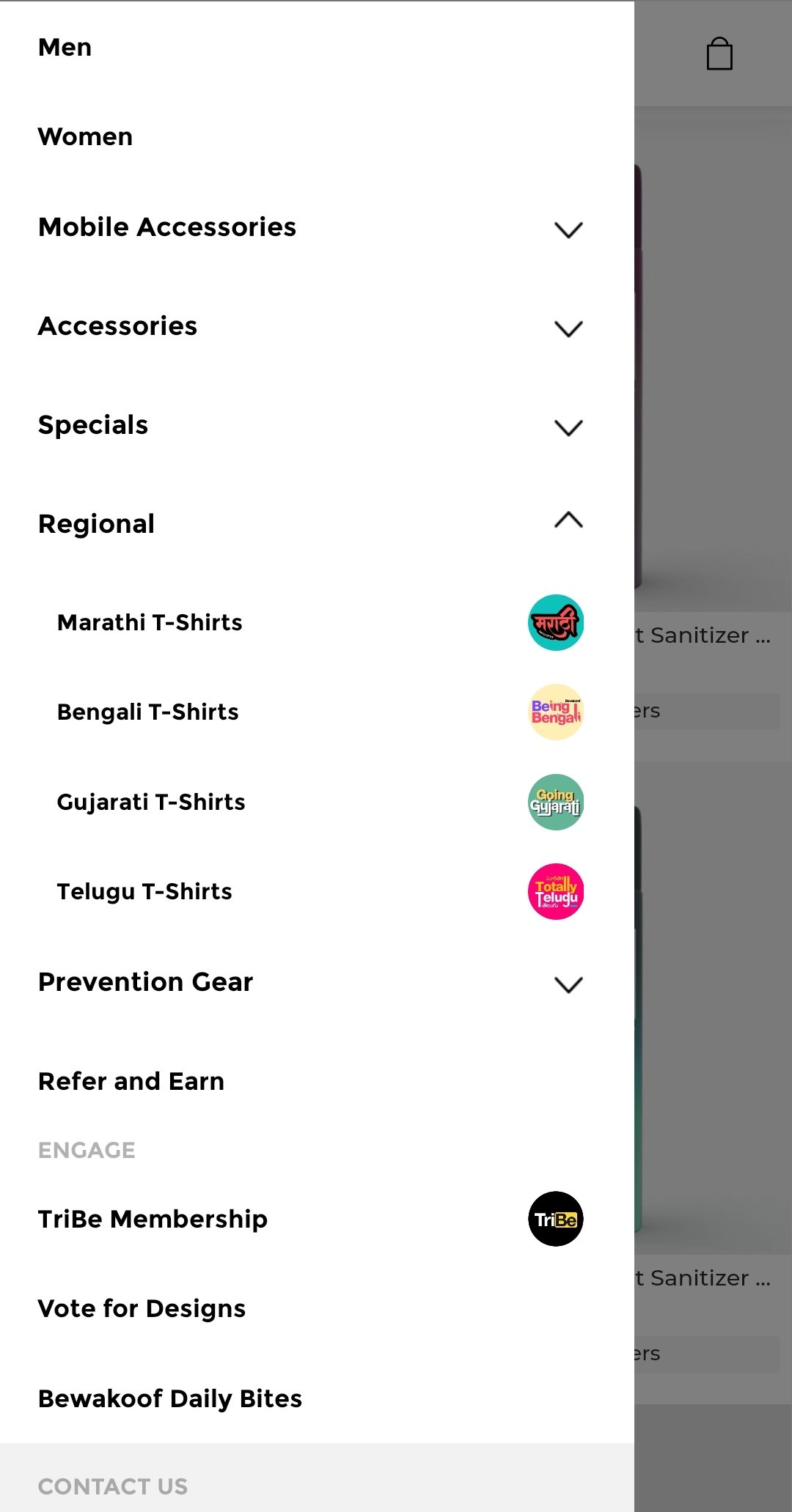The width and height of the screenshot is (792, 1512).
Task: Browse Gujarati T-Shirts
Action: tap(151, 802)
